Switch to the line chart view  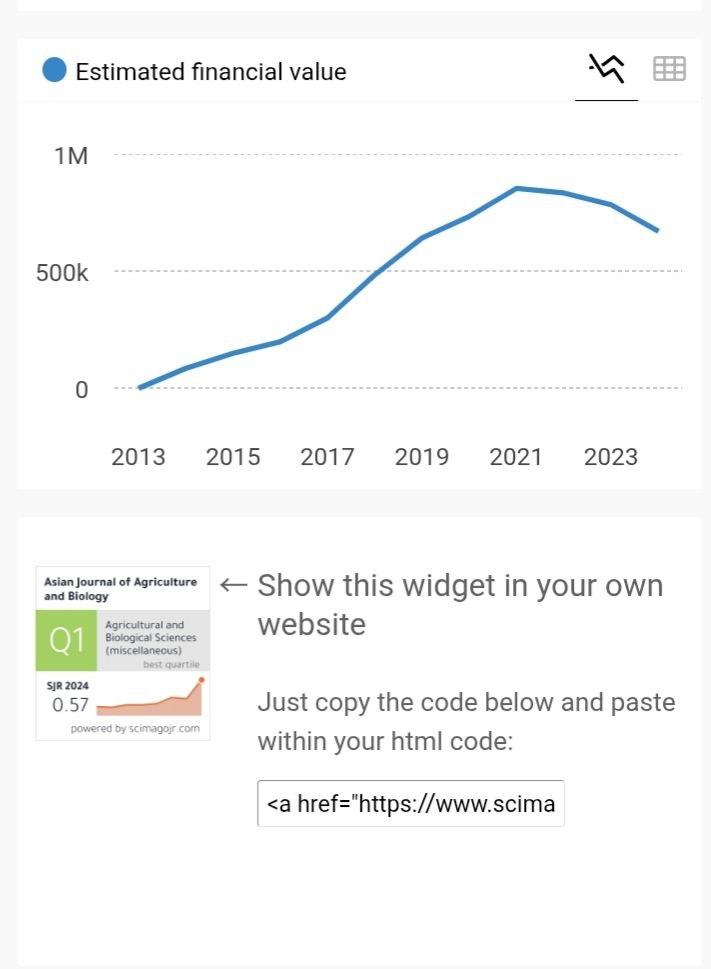(606, 69)
